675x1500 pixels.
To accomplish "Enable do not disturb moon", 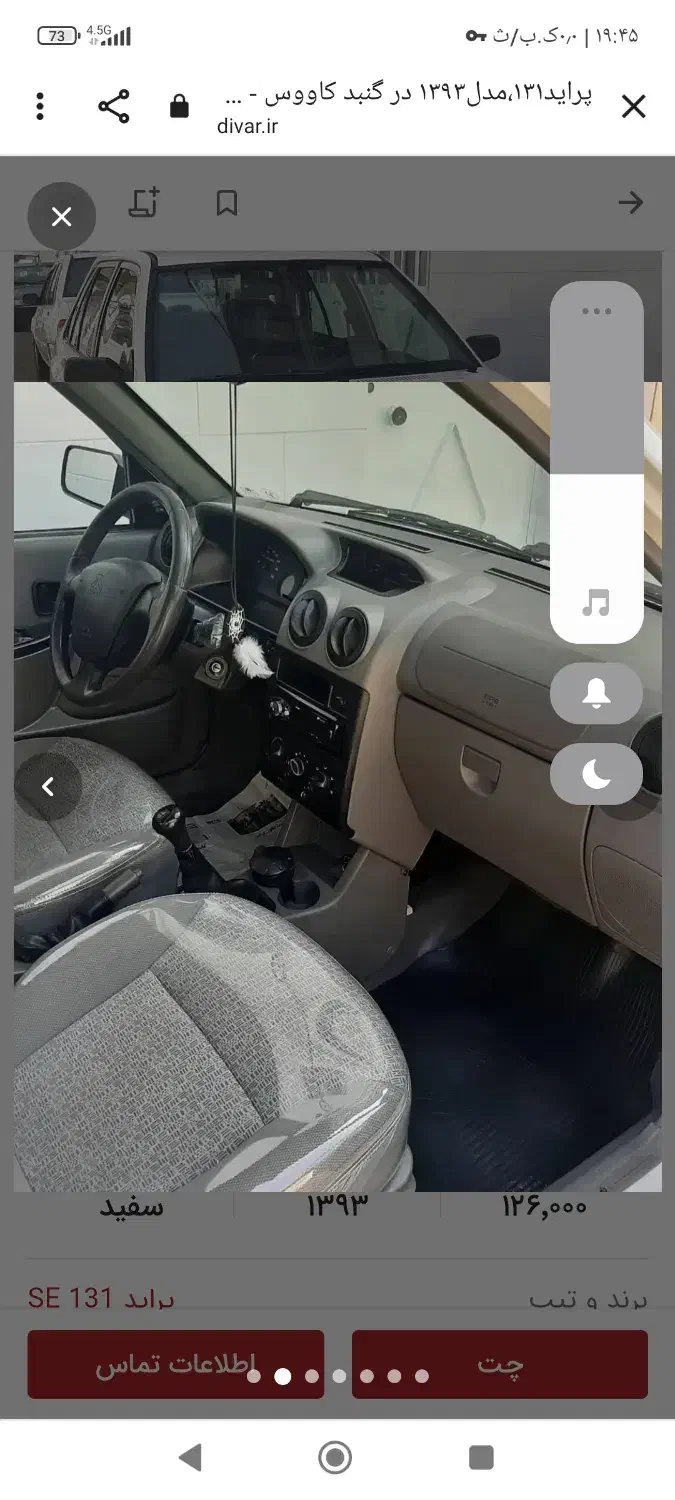I will click(597, 774).
